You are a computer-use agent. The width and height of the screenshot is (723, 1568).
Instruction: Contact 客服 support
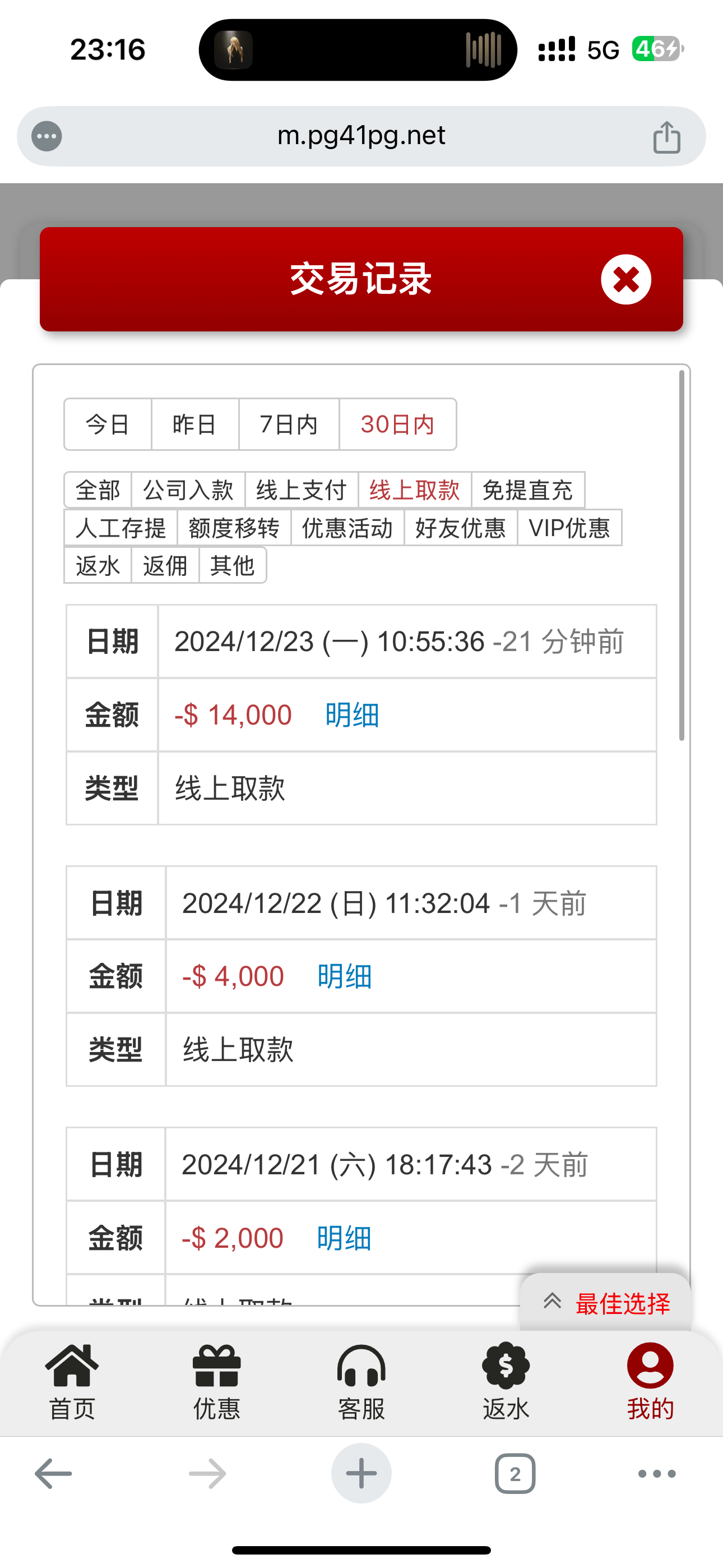tap(361, 1382)
